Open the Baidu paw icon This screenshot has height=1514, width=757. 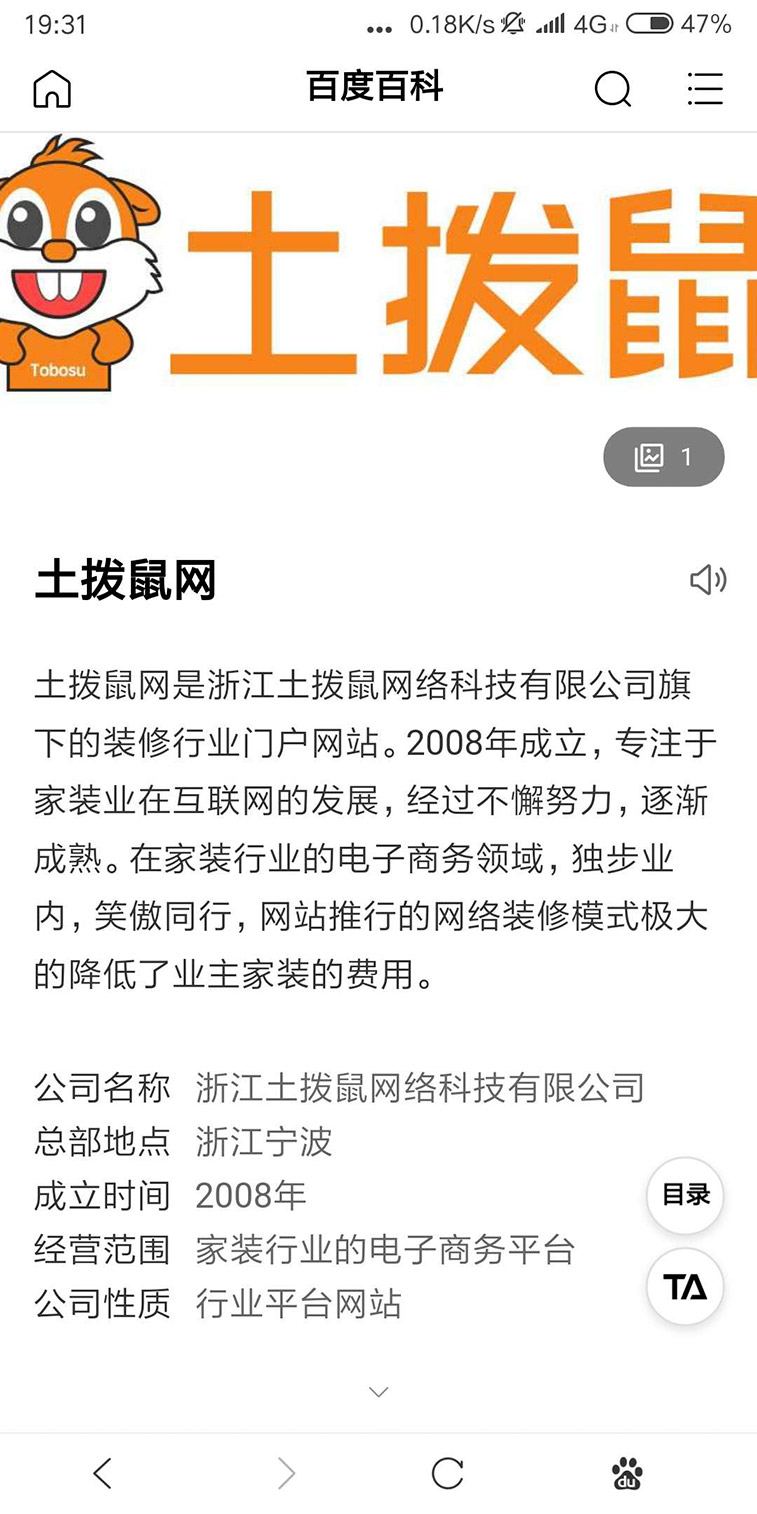[x=627, y=1473]
